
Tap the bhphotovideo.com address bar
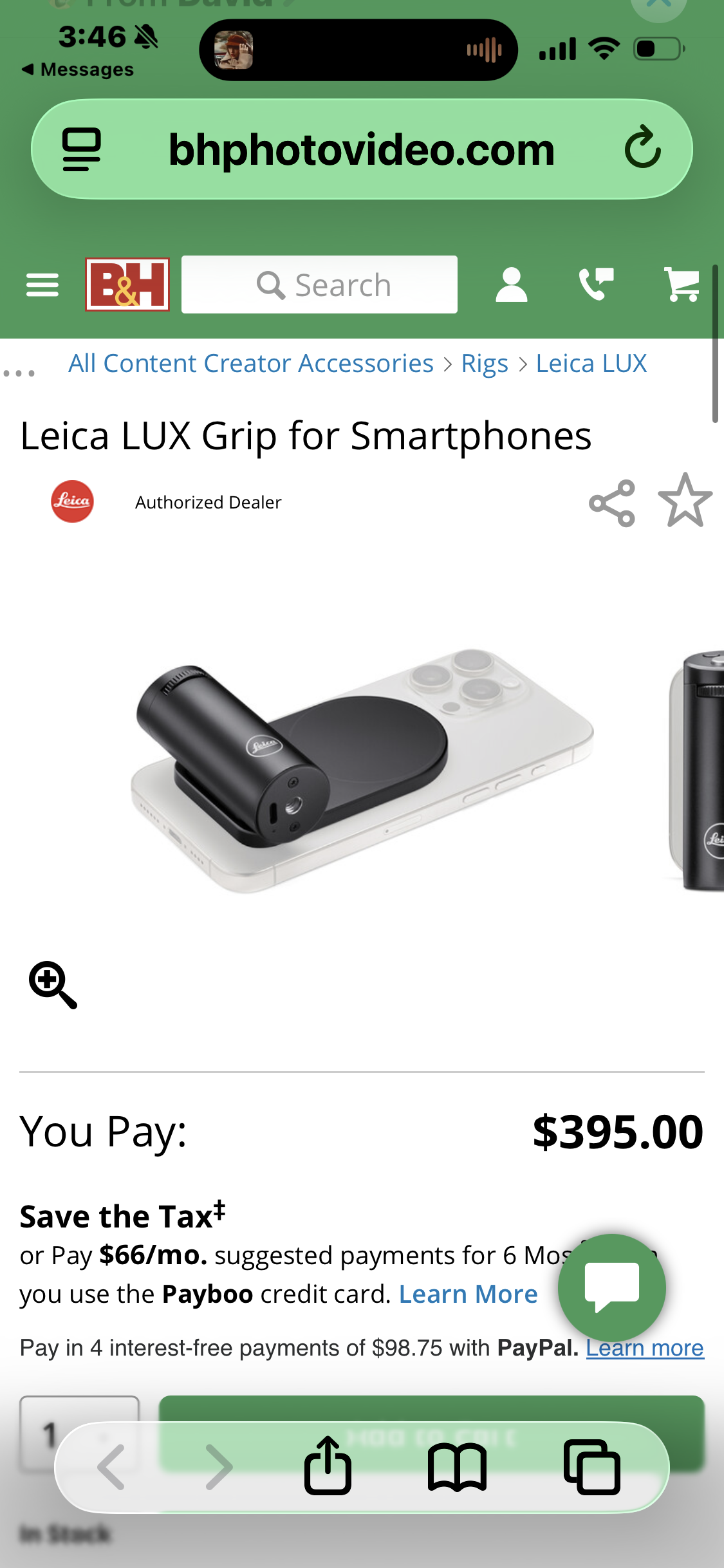361,150
